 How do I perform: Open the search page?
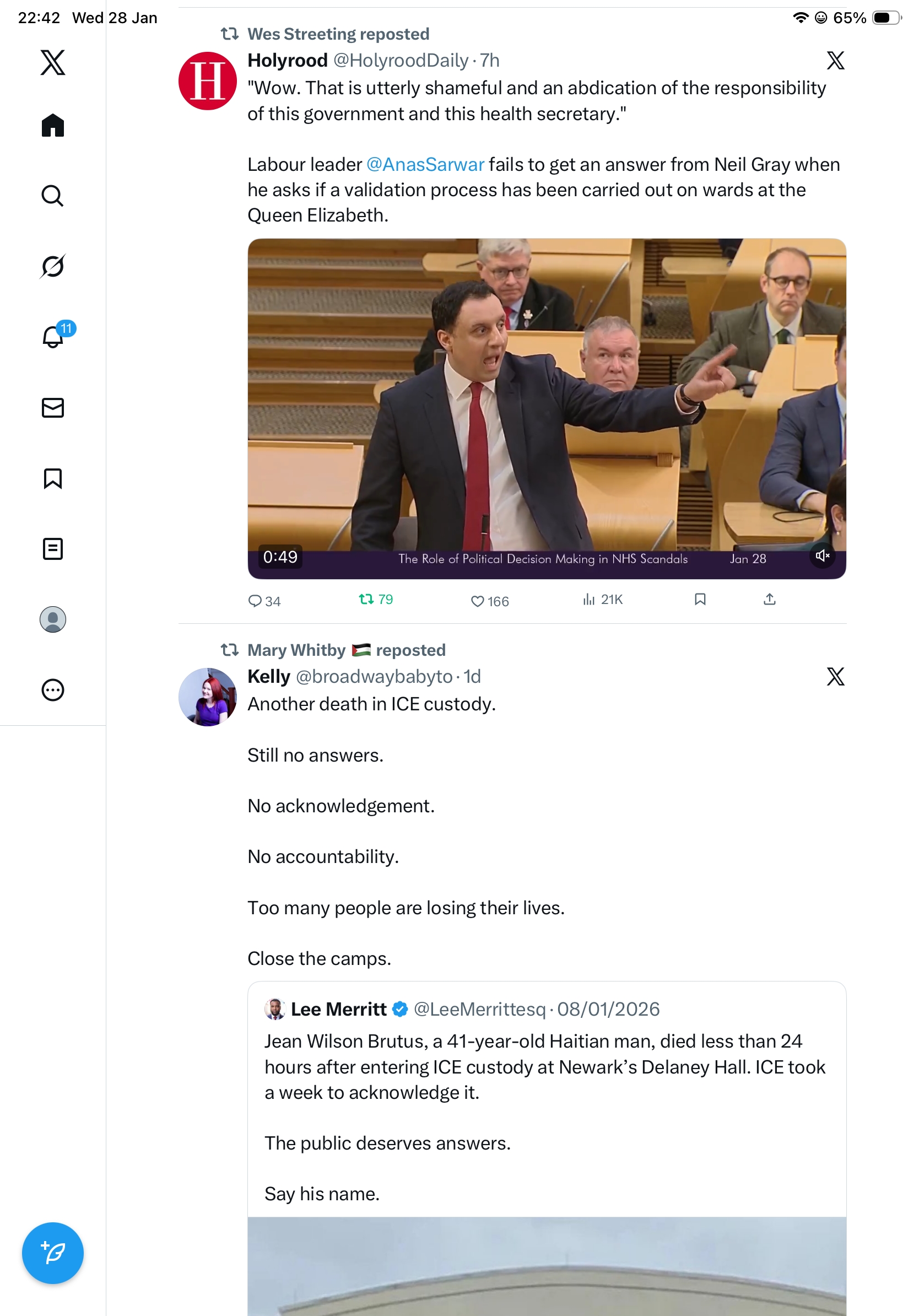tap(53, 196)
